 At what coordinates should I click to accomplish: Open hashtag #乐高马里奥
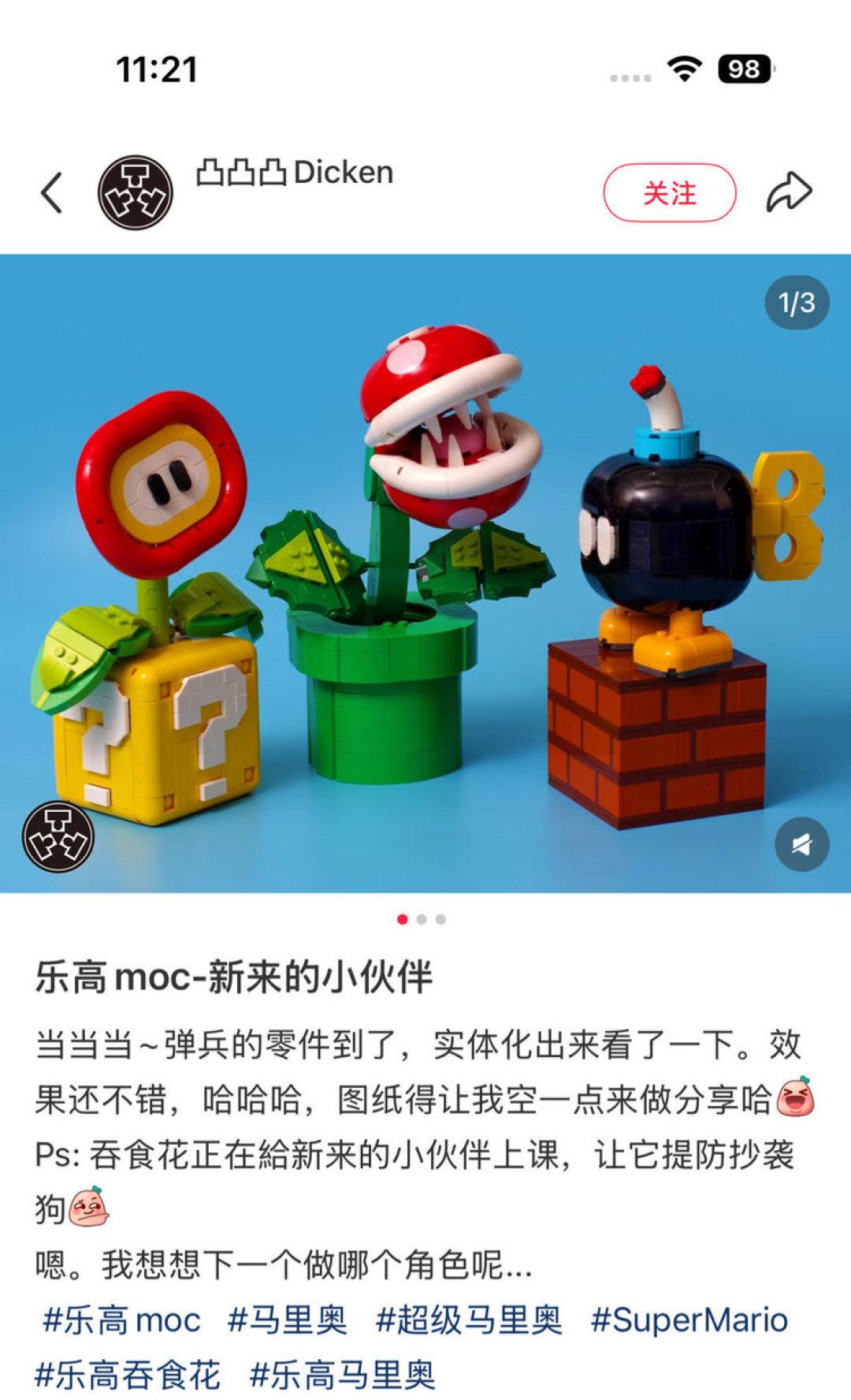point(343,1375)
